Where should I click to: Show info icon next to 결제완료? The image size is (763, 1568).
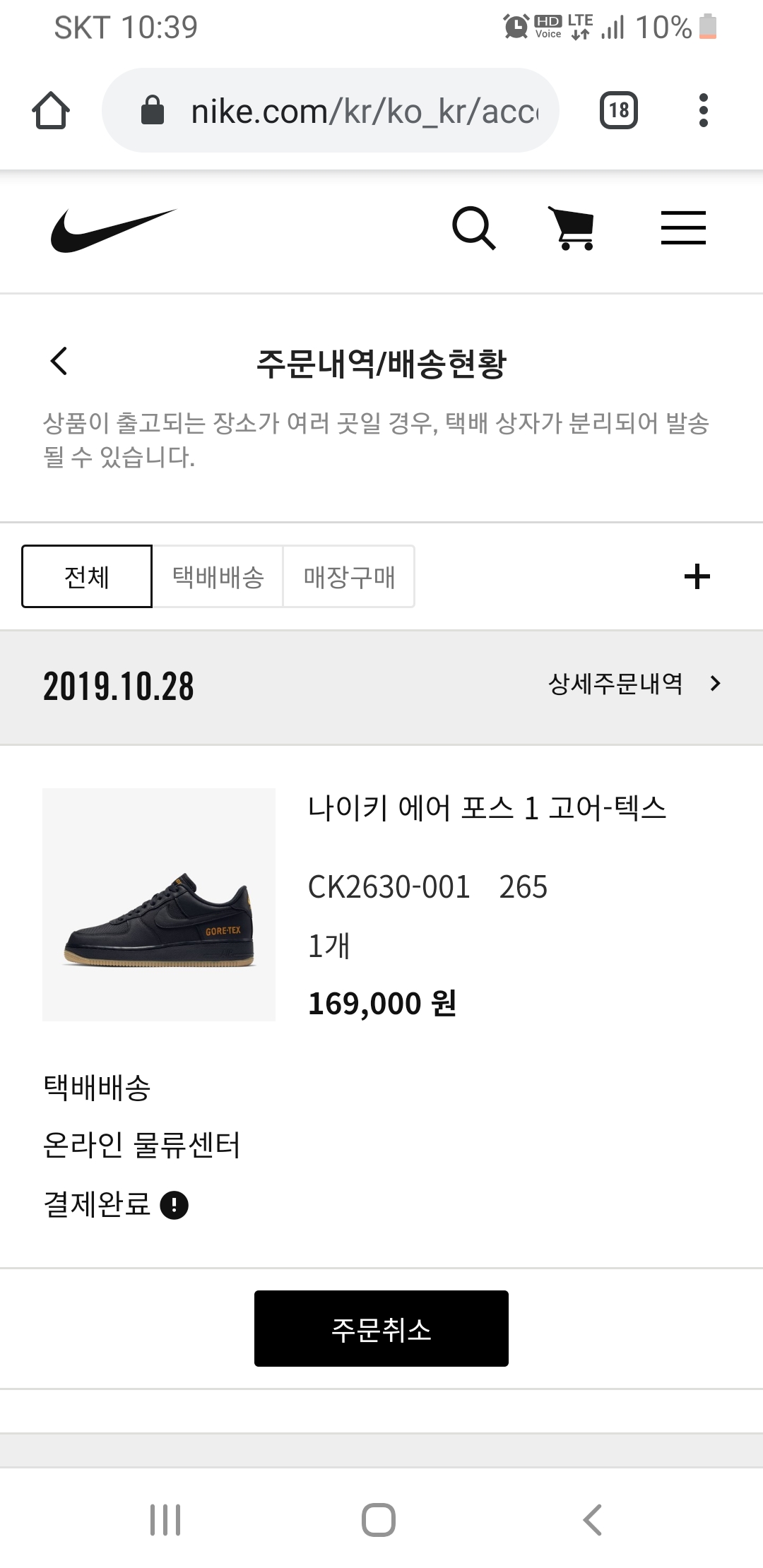tap(175, 1205)
